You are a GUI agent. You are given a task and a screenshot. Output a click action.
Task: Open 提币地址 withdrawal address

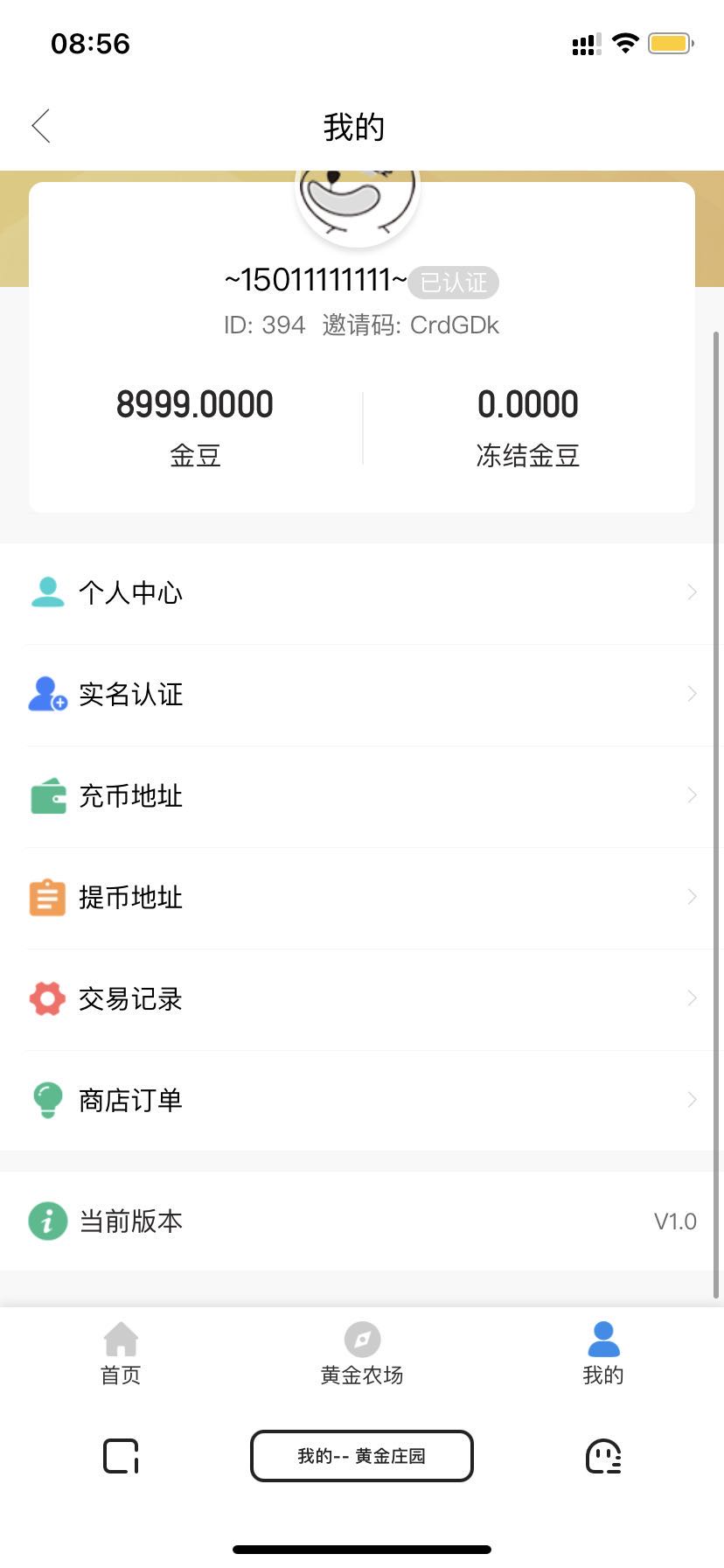point(362,898)
